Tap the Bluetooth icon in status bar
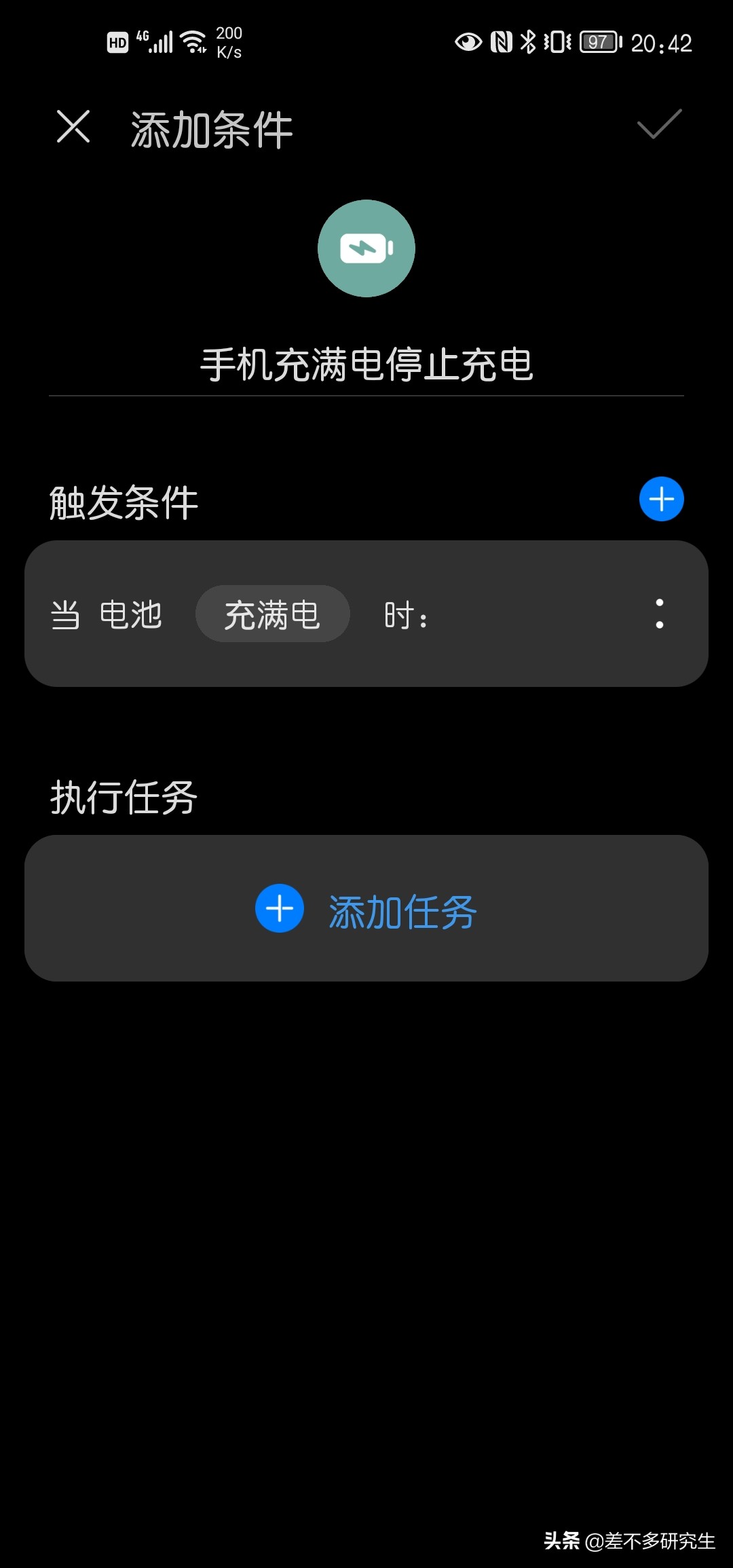Viewport: 733px width, 1568px height. [530, 42]
